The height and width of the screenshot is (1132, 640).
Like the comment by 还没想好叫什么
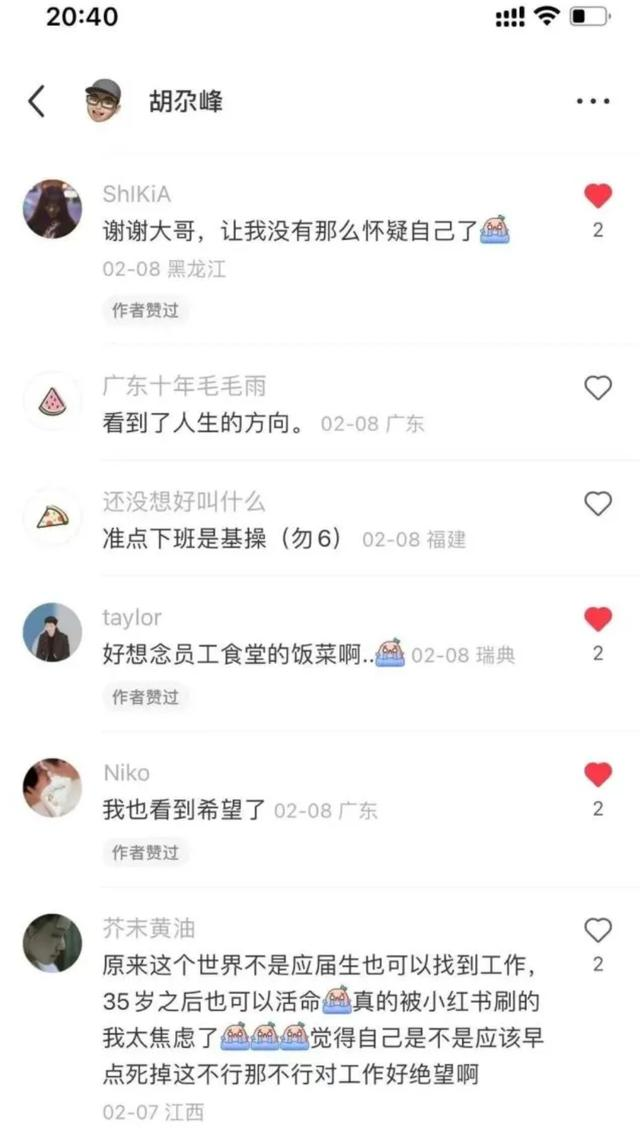pos(598,503)
